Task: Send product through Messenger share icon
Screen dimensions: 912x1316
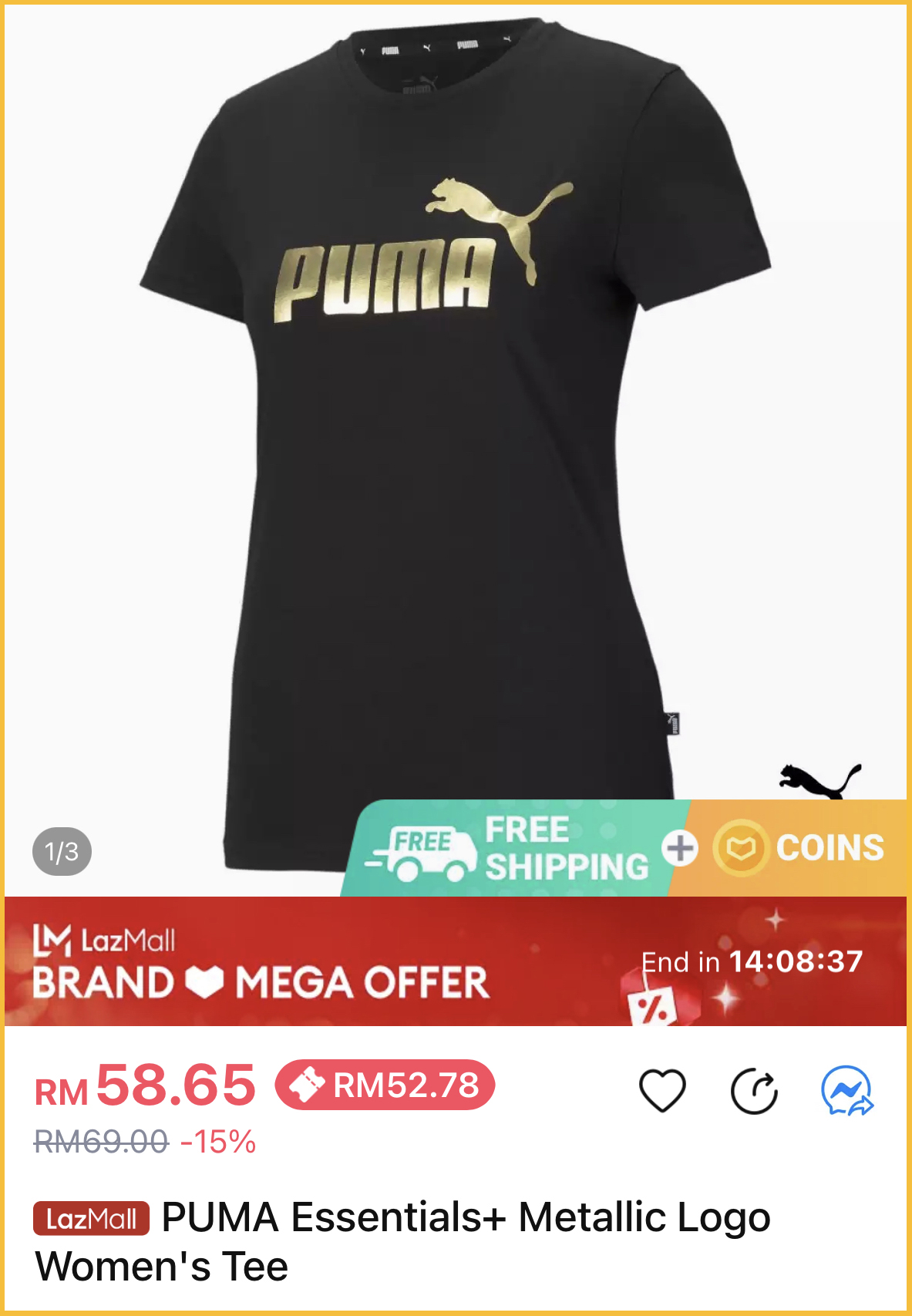Action: pos(846,1090)
